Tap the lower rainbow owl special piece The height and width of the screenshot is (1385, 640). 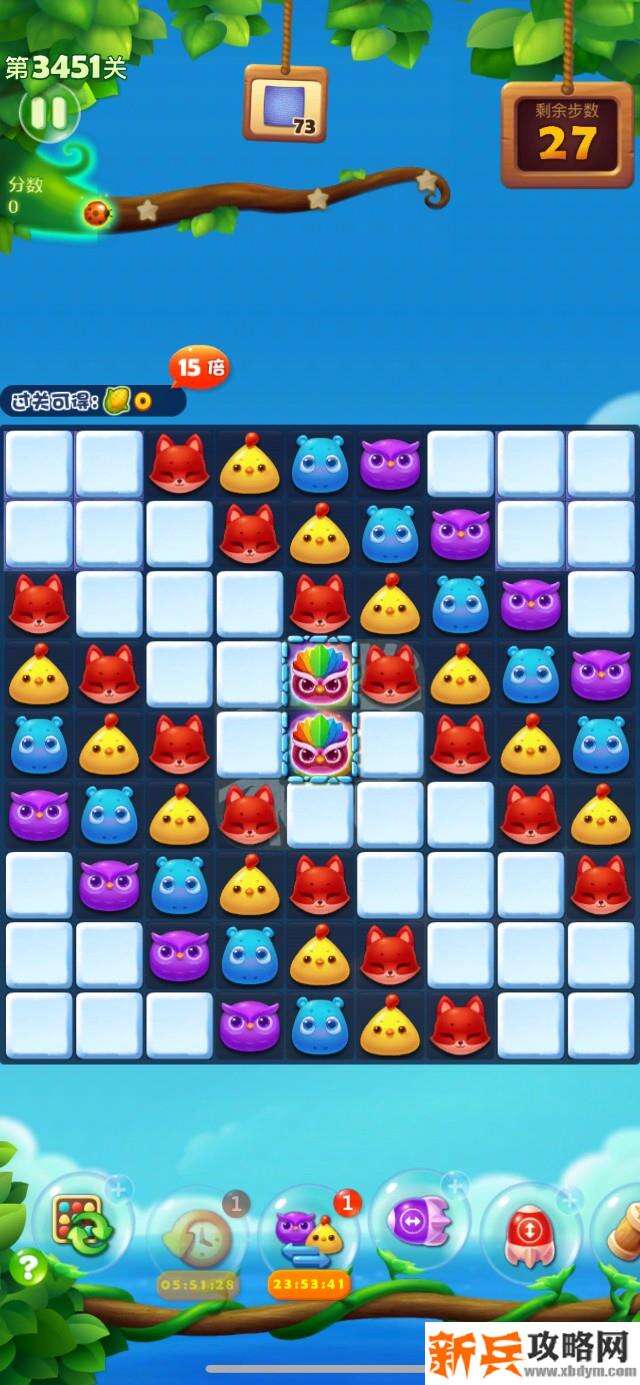coord(319,745)
